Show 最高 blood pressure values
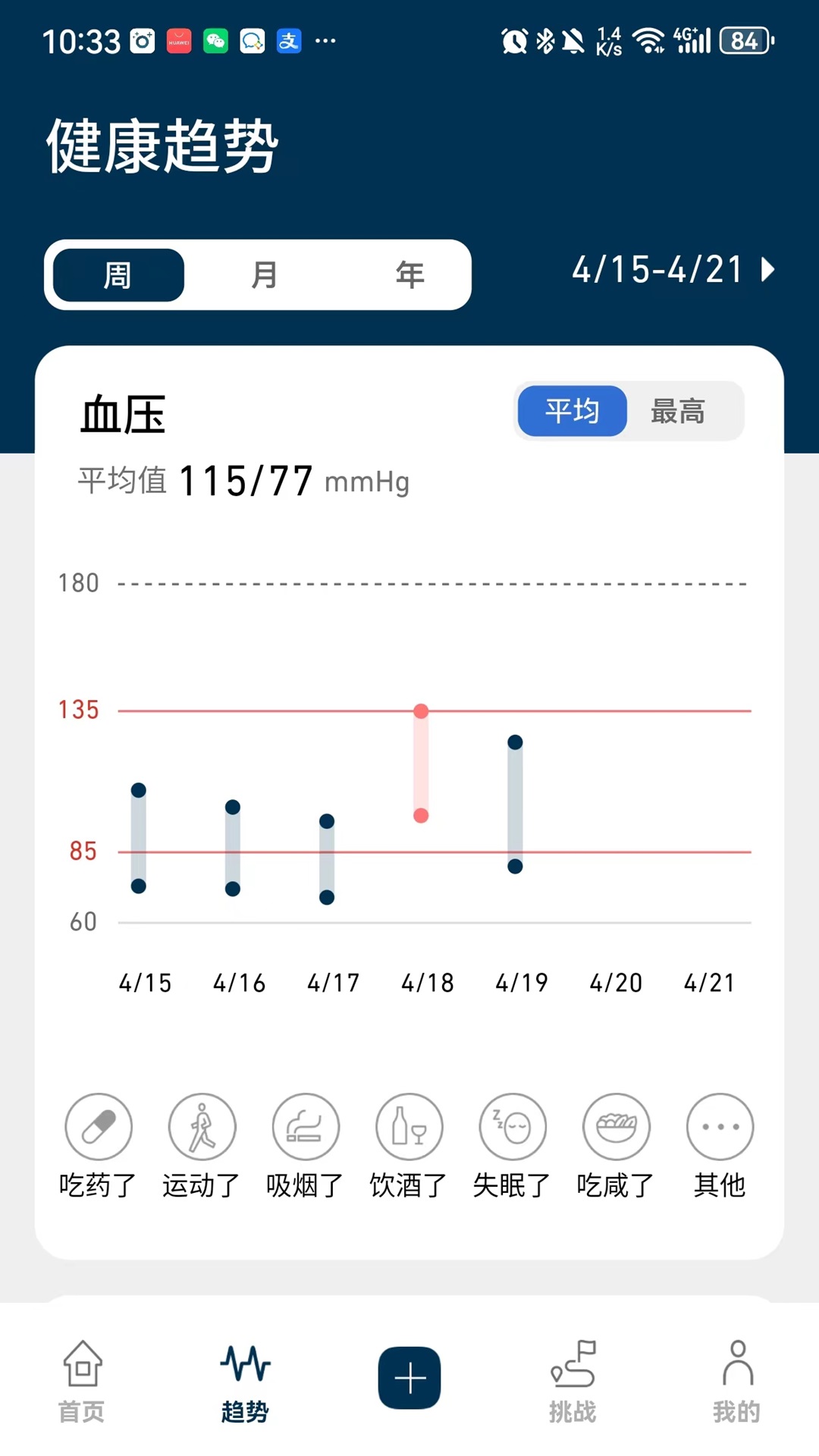Viewport: 819px width, 1456px height. (x=678, y=411)
